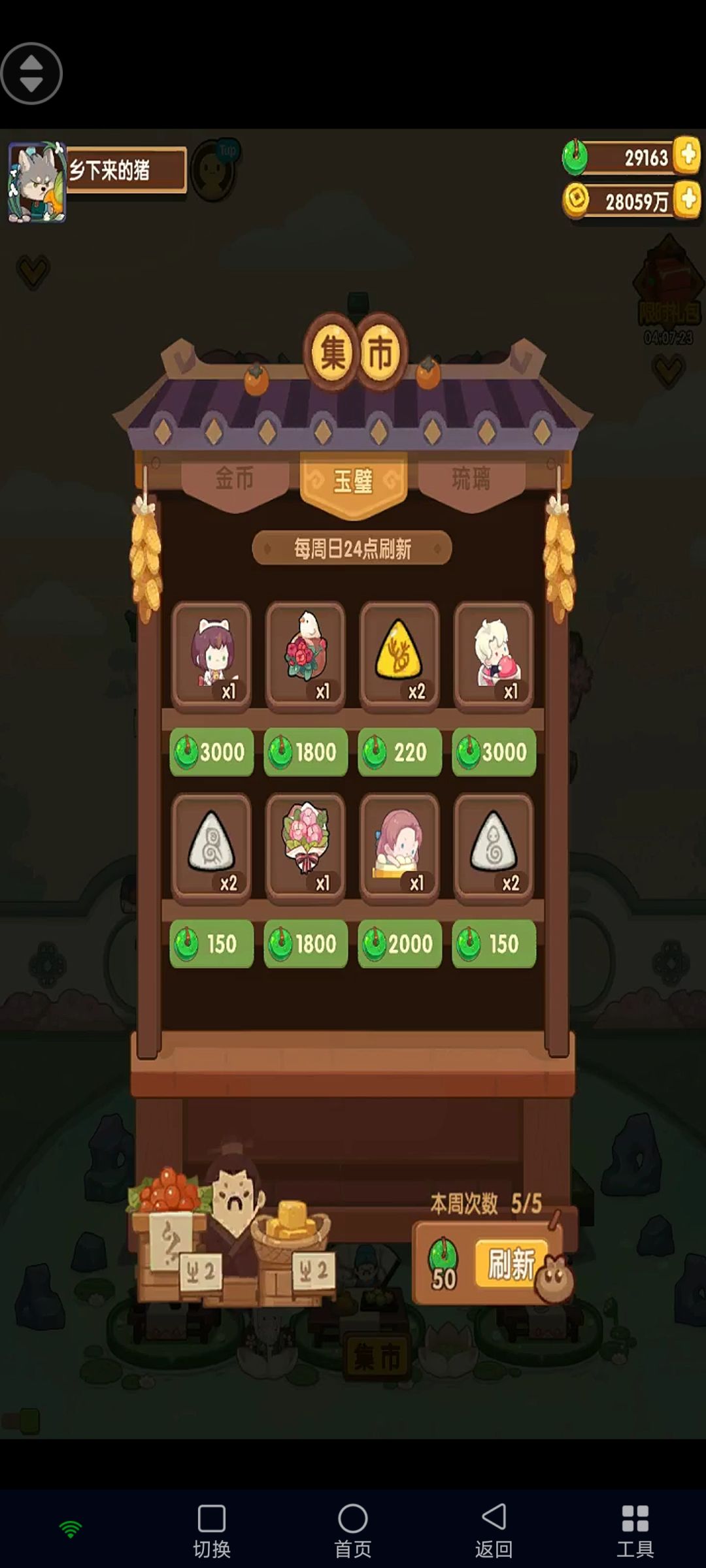Tap the 刷新 button costing 50 jade
The image size is (706, 1568).
511,1262
